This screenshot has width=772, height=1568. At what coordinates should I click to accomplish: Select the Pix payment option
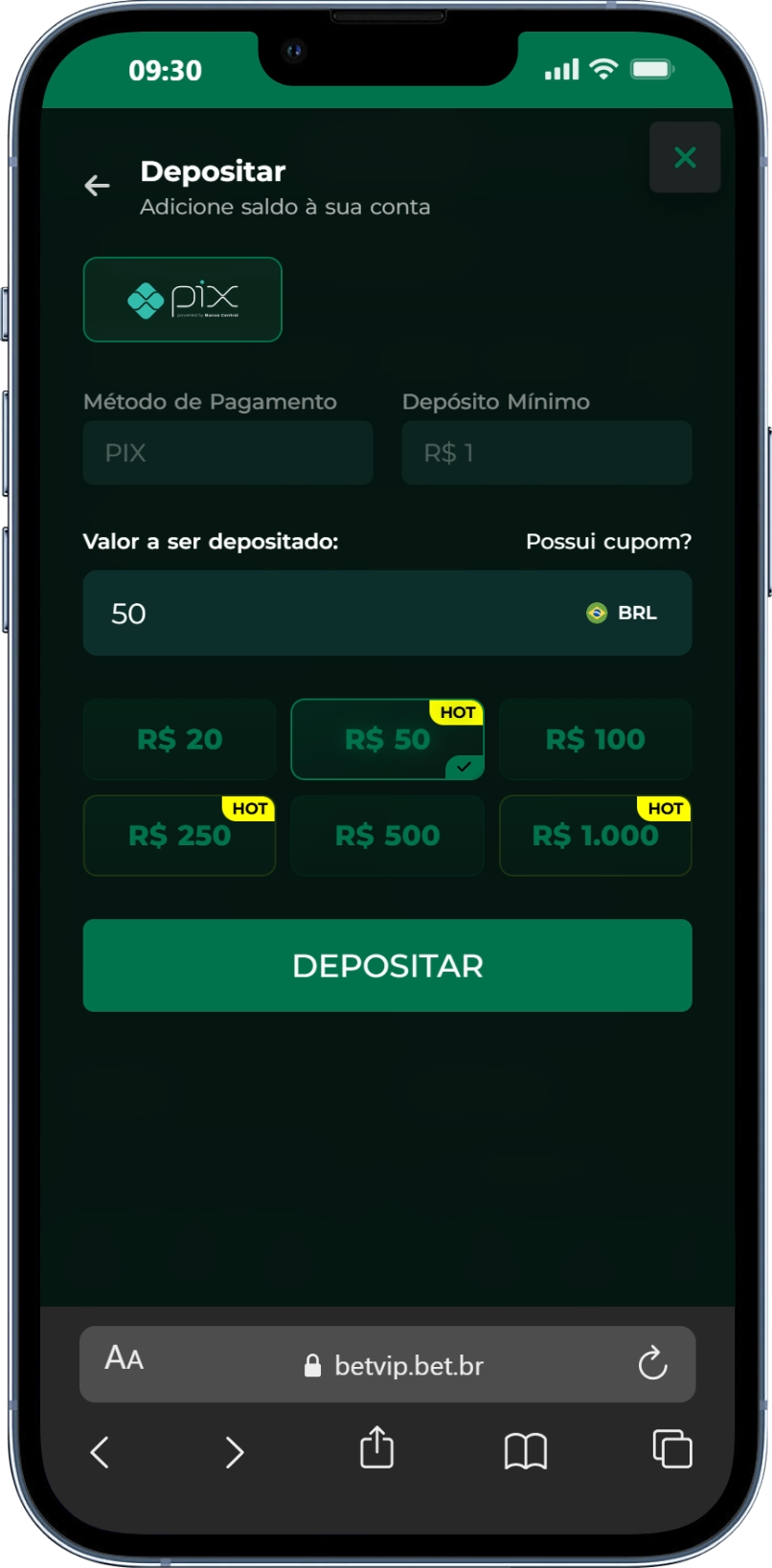pos(183,300)
